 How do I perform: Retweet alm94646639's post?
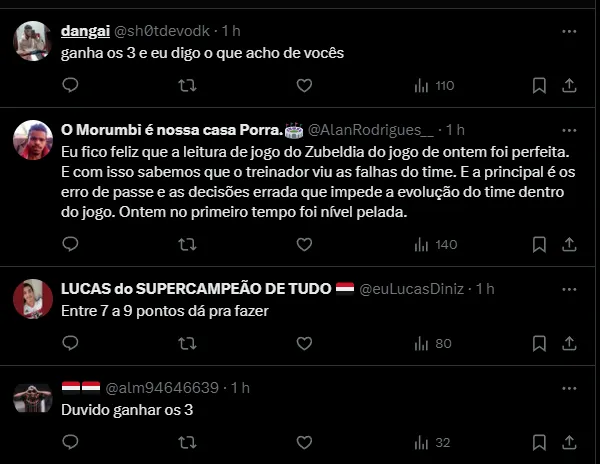(x=187, y=442)
